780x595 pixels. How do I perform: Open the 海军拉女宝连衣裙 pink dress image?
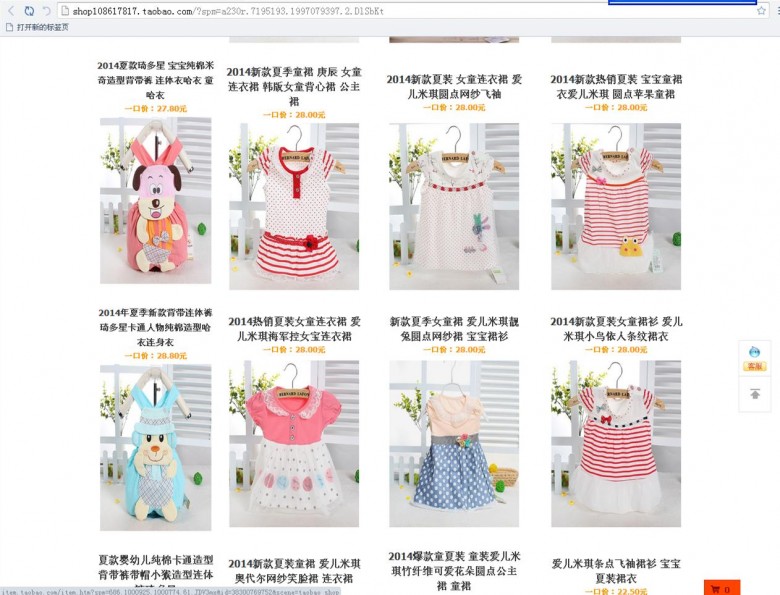[294, 443]
